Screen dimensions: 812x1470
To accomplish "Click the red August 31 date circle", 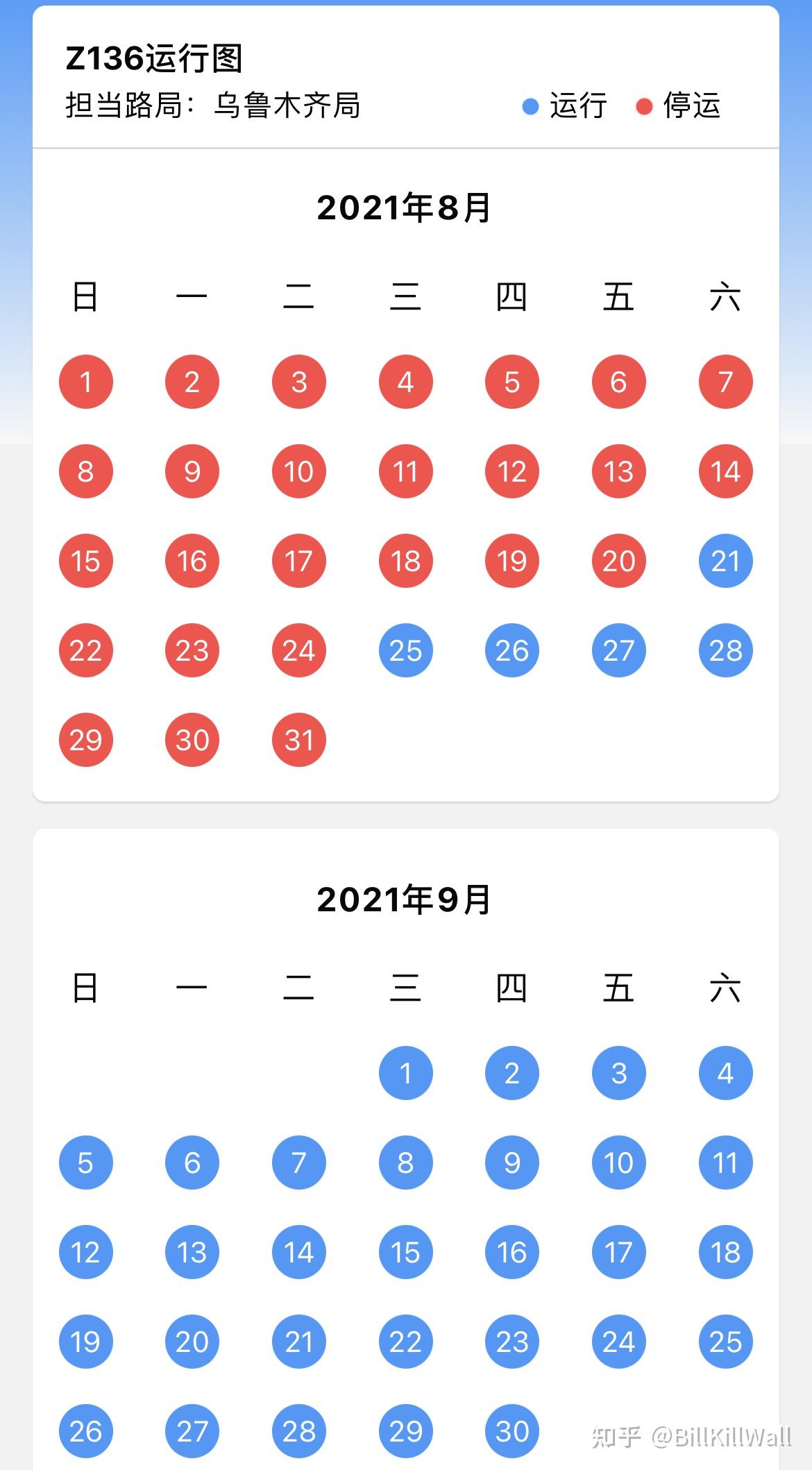I will (298, 740).
